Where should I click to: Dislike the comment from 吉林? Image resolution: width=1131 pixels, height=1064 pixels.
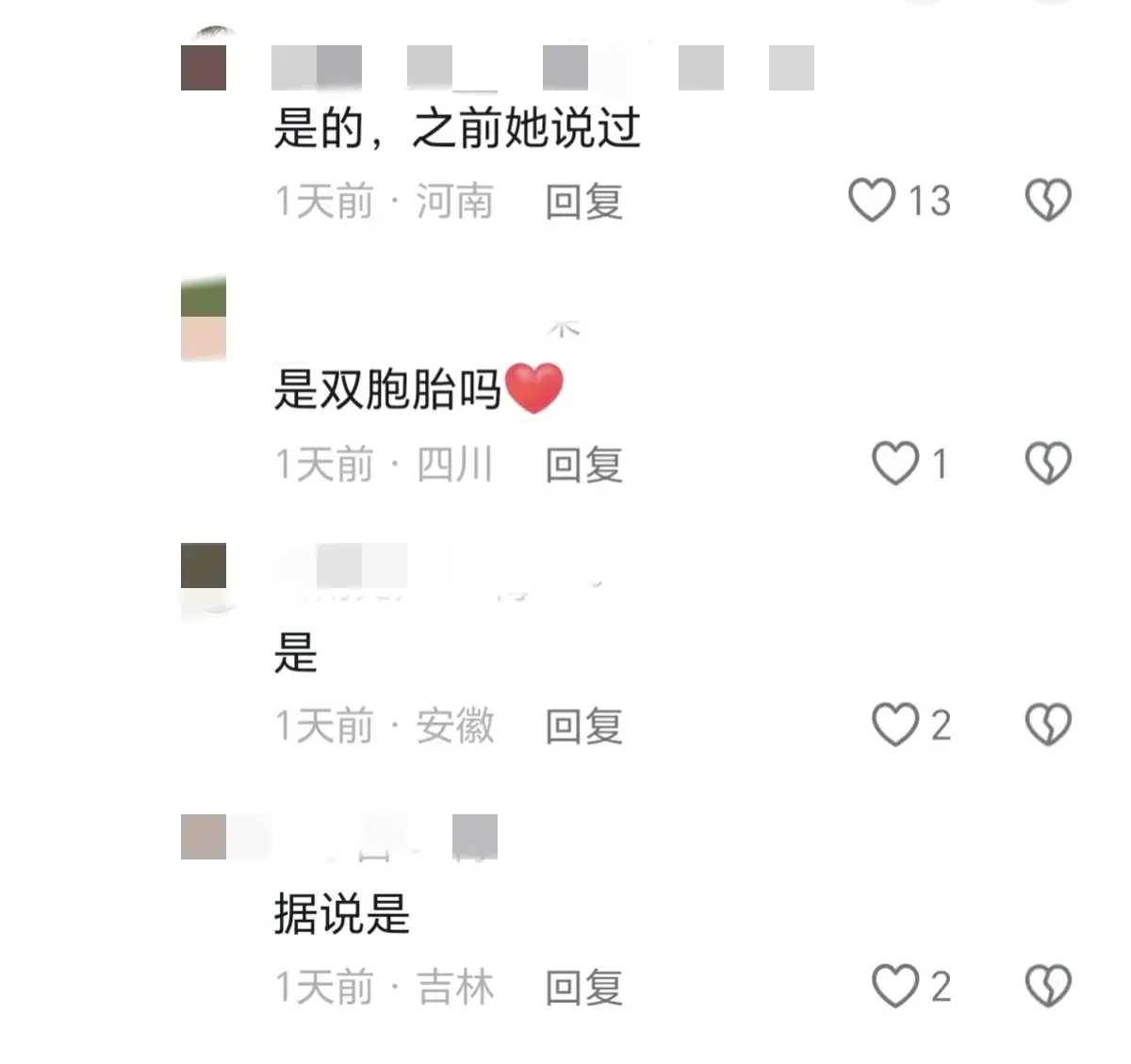point(1048,987)
